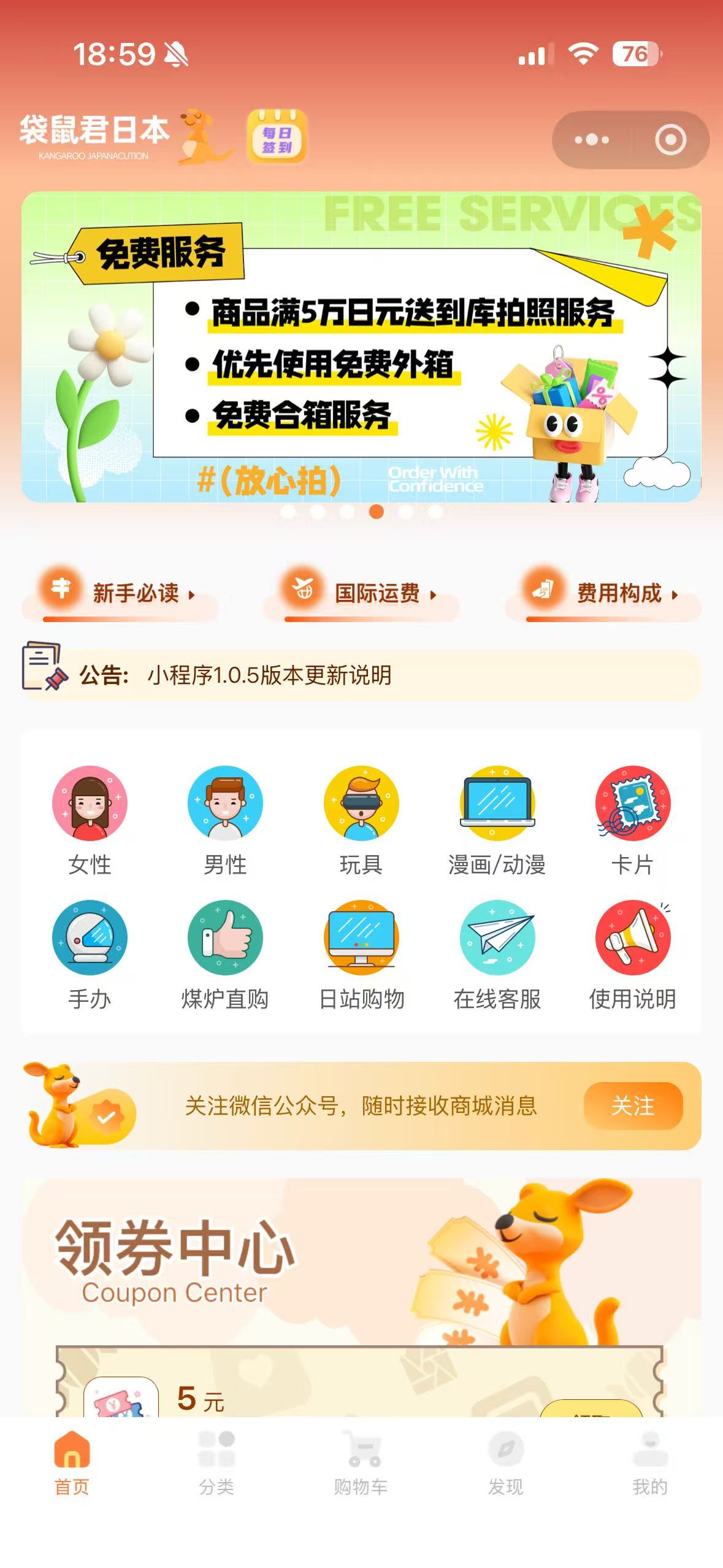This screenshot has height=1568, width=723.
Task: View 国际运费 shipping rates
Action: tap(361, 593)
